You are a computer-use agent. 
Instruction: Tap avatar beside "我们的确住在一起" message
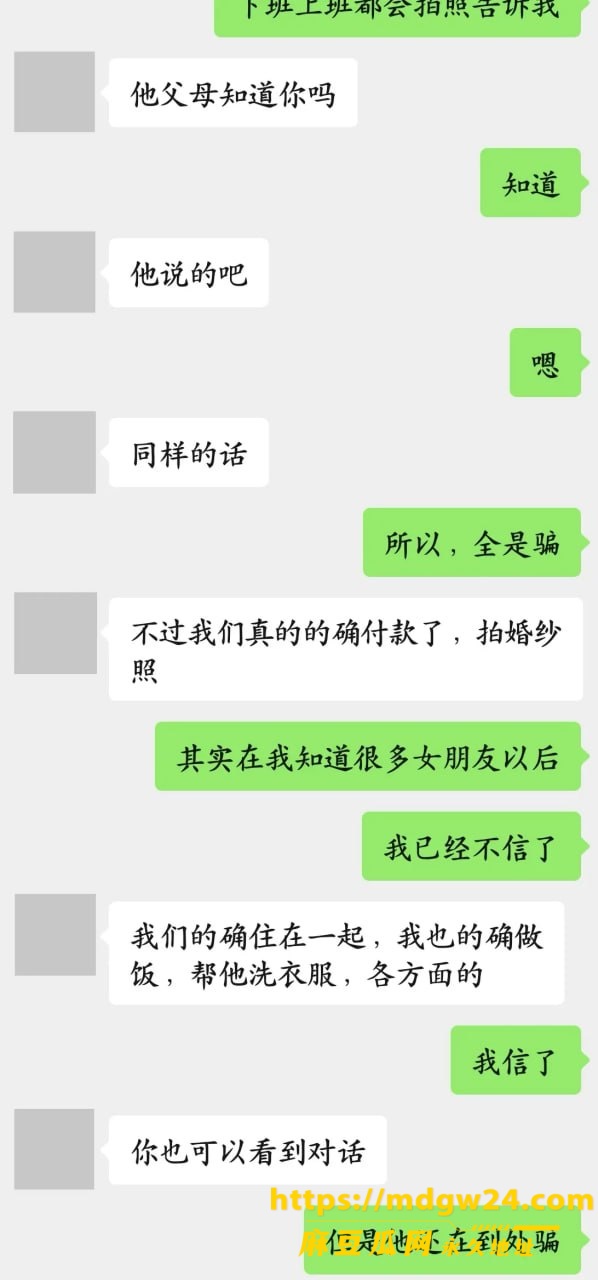click(55, 935)
